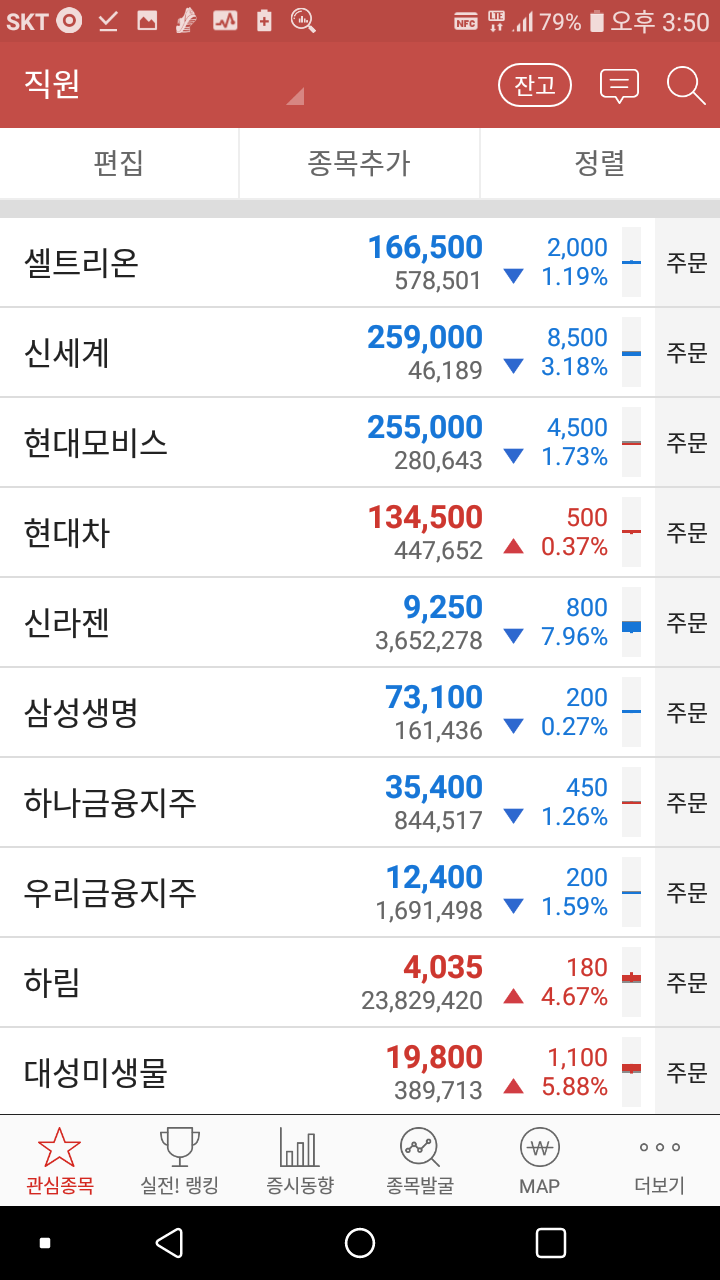This screenshot has width=720, height=1280.
Task: Expand the 직원 watchlist group dropdown
Action: point(160,85)
